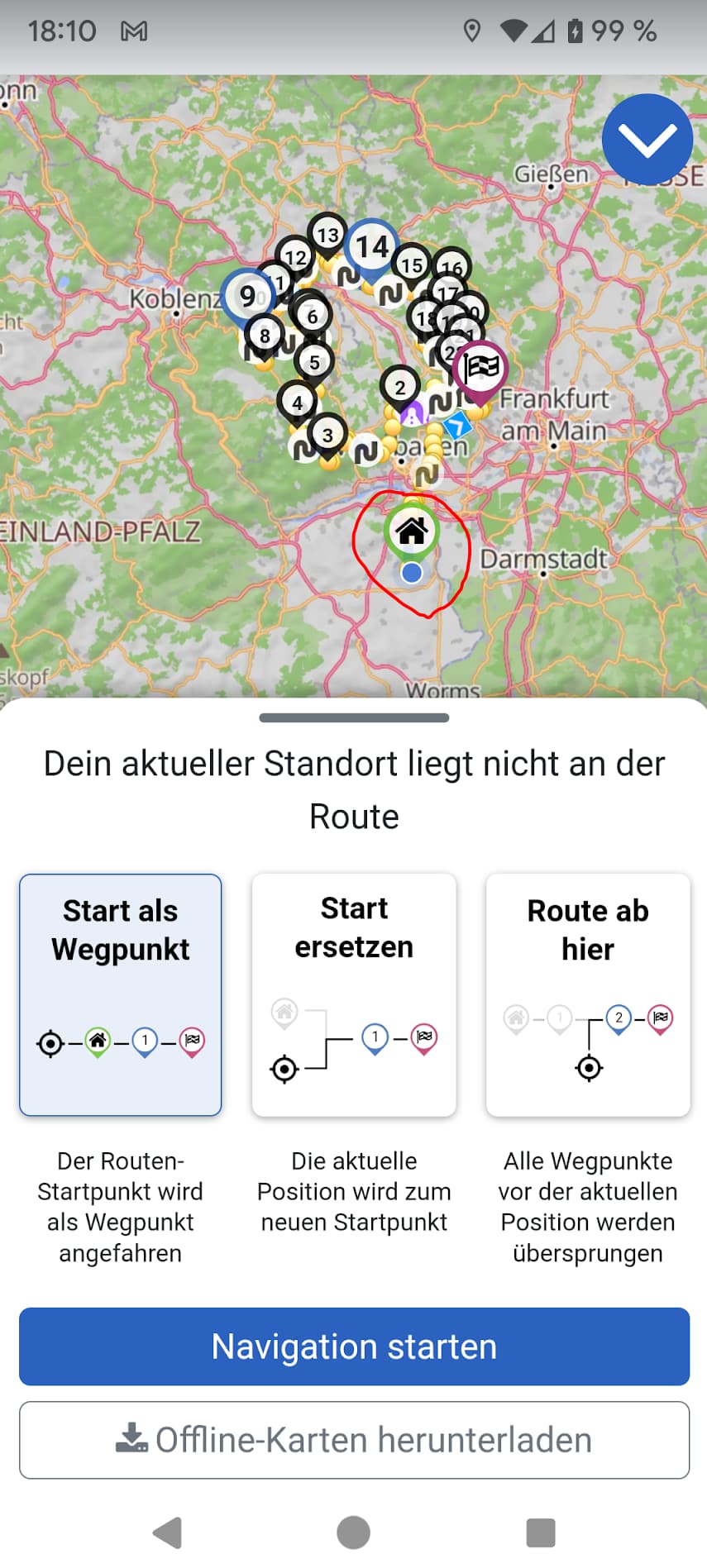Tap "Navigation starten"
707x1568 pixels.
pyautogui.click(x=354, y=1346)
